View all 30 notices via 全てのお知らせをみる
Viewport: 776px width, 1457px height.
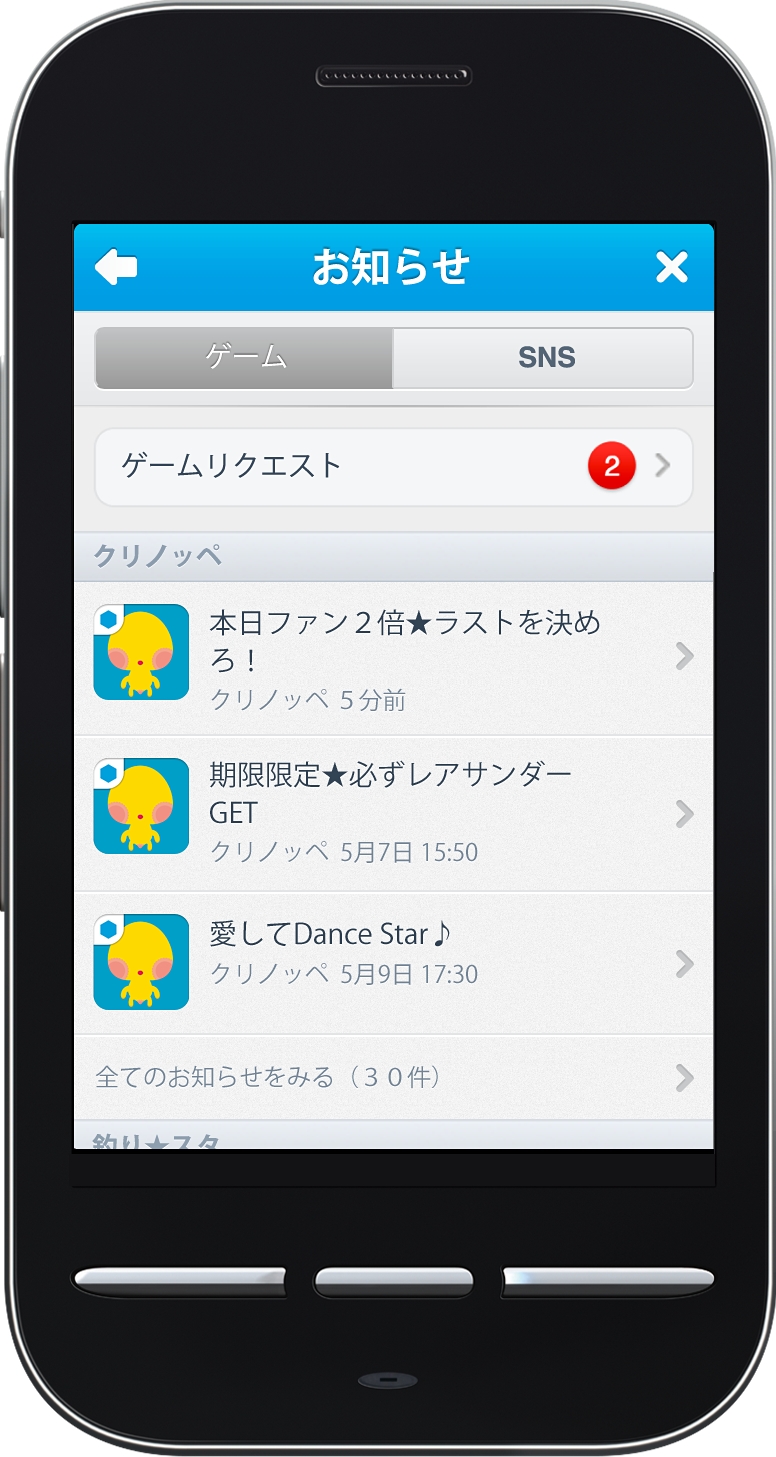tap(393, 1077)
